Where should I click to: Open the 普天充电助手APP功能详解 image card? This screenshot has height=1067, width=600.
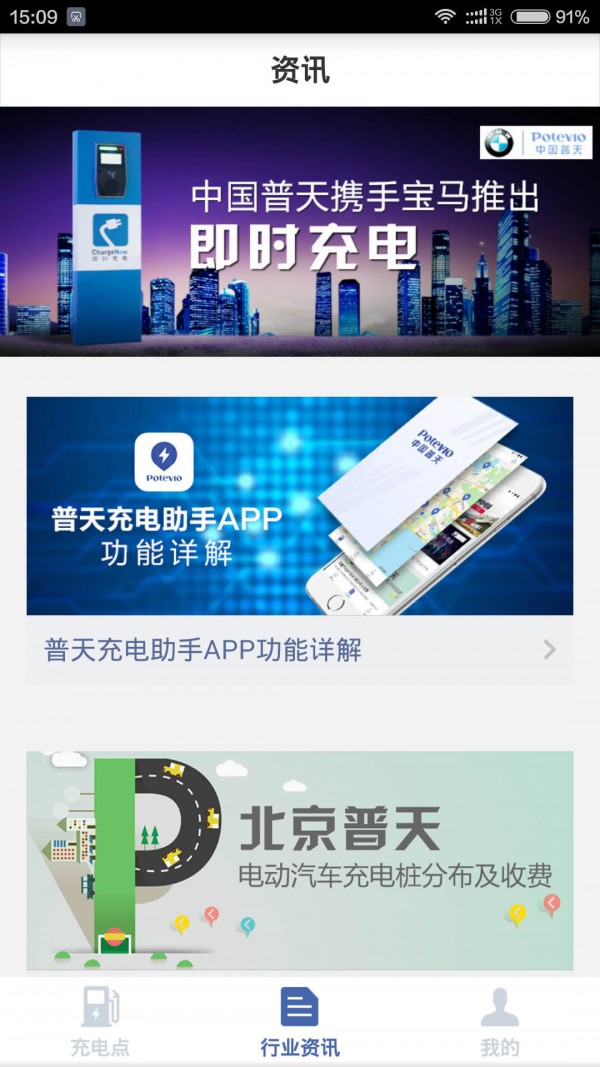[300, 505]
